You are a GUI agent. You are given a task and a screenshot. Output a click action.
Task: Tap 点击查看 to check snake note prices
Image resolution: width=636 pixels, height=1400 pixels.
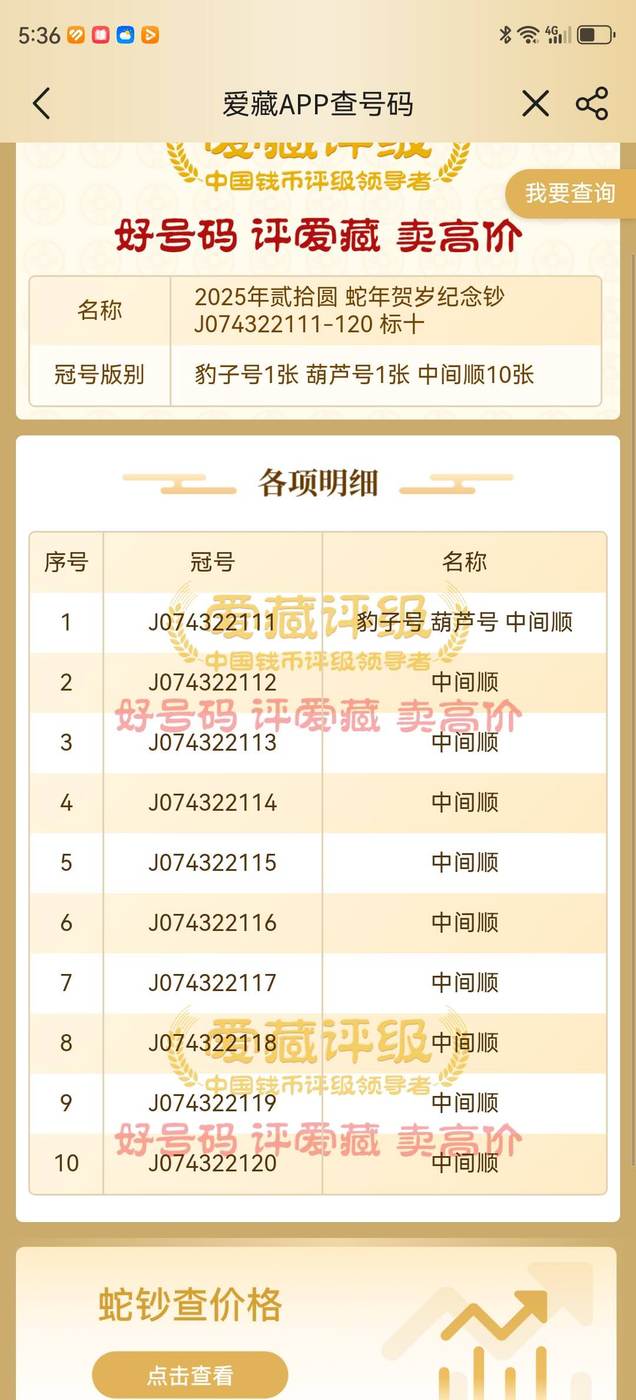(x=190, y=1375)
